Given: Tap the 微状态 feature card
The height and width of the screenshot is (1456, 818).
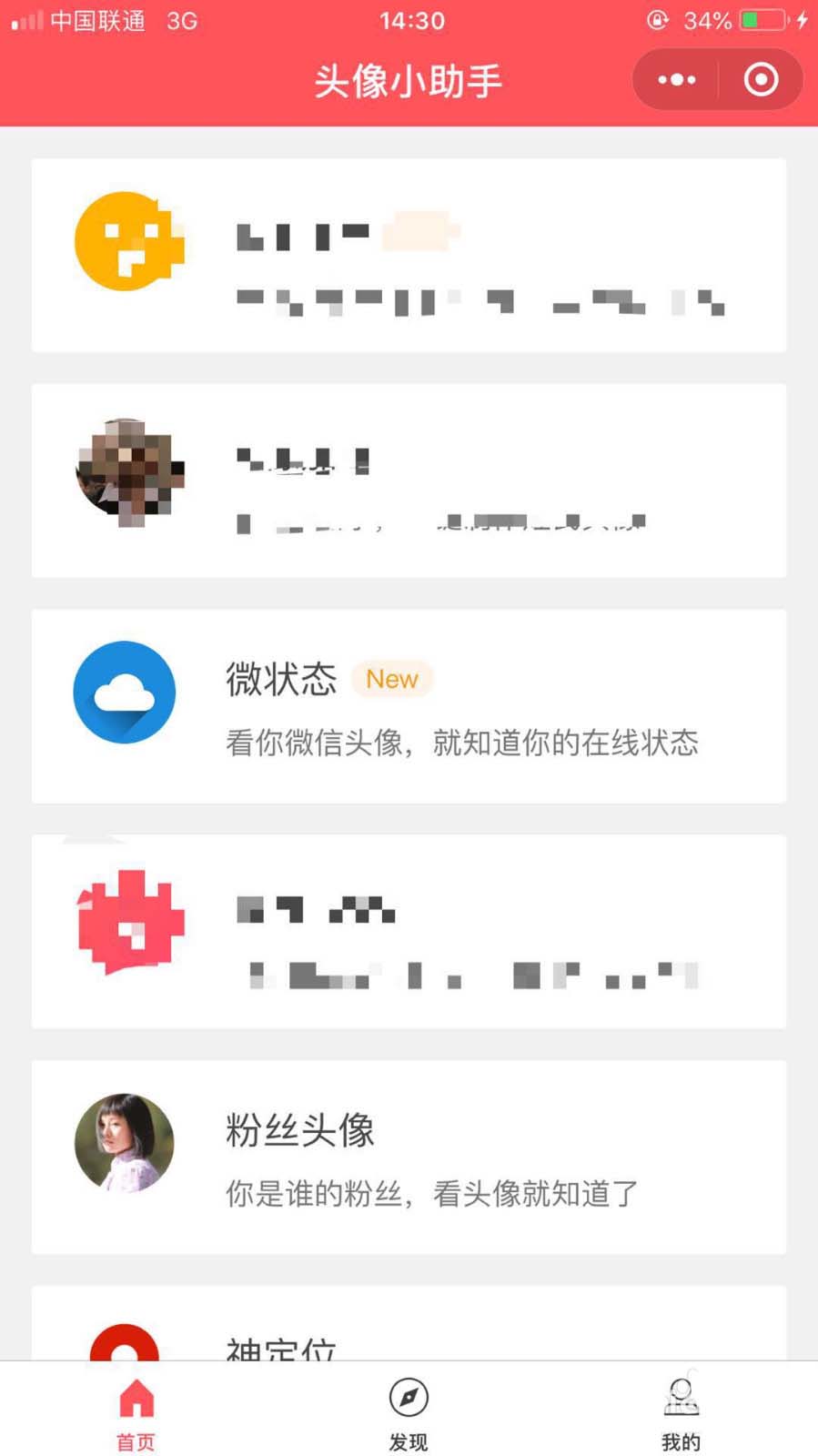Looking at the screenshot, I should 409,705.
